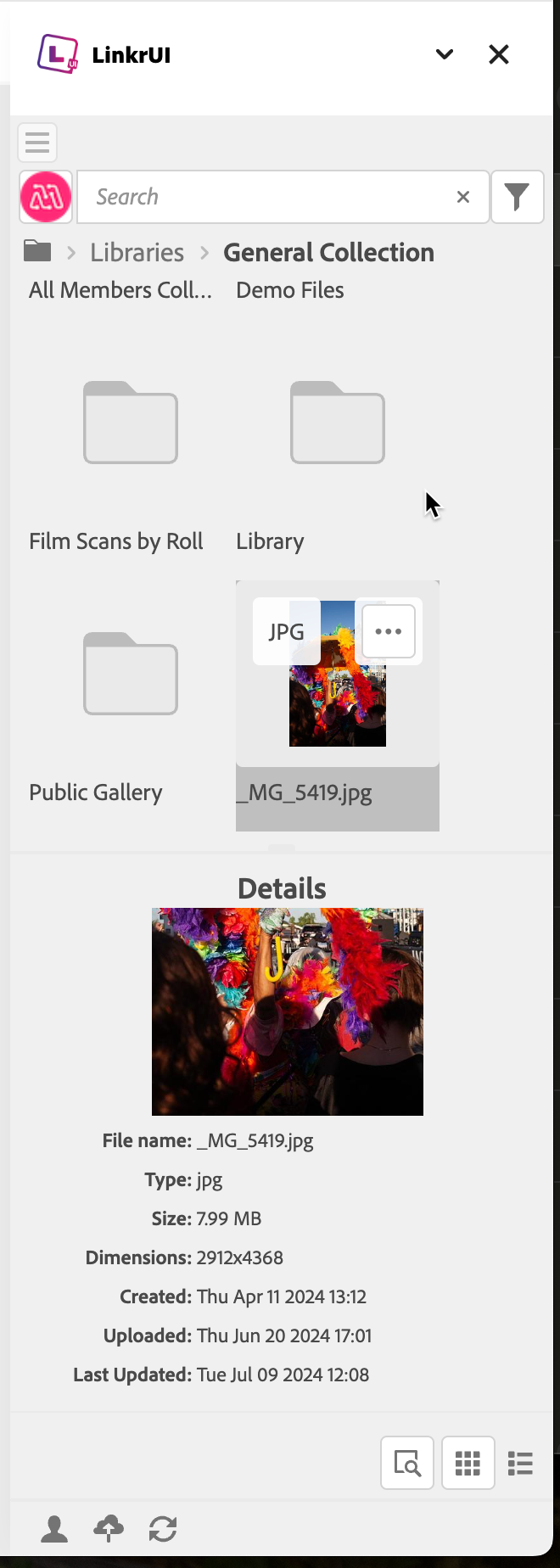Toggle the preview details view button

tap(407, 1463)
